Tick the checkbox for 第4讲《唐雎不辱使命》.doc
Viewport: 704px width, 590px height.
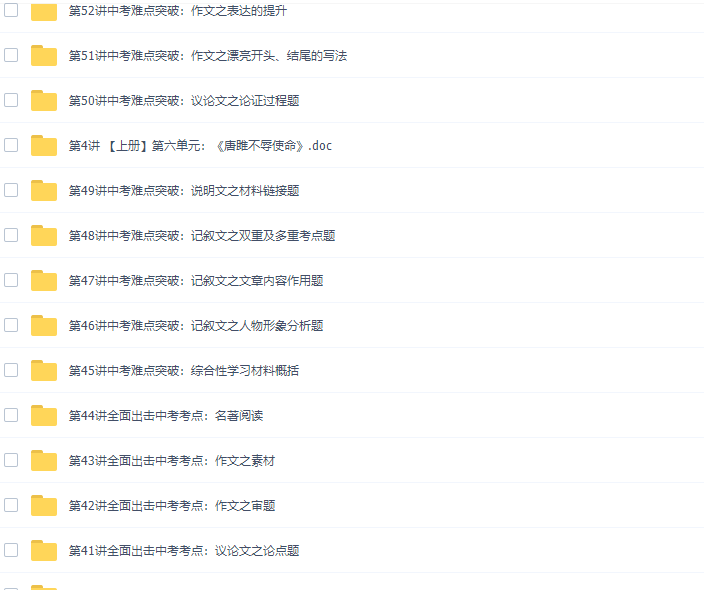coord(11,145)
